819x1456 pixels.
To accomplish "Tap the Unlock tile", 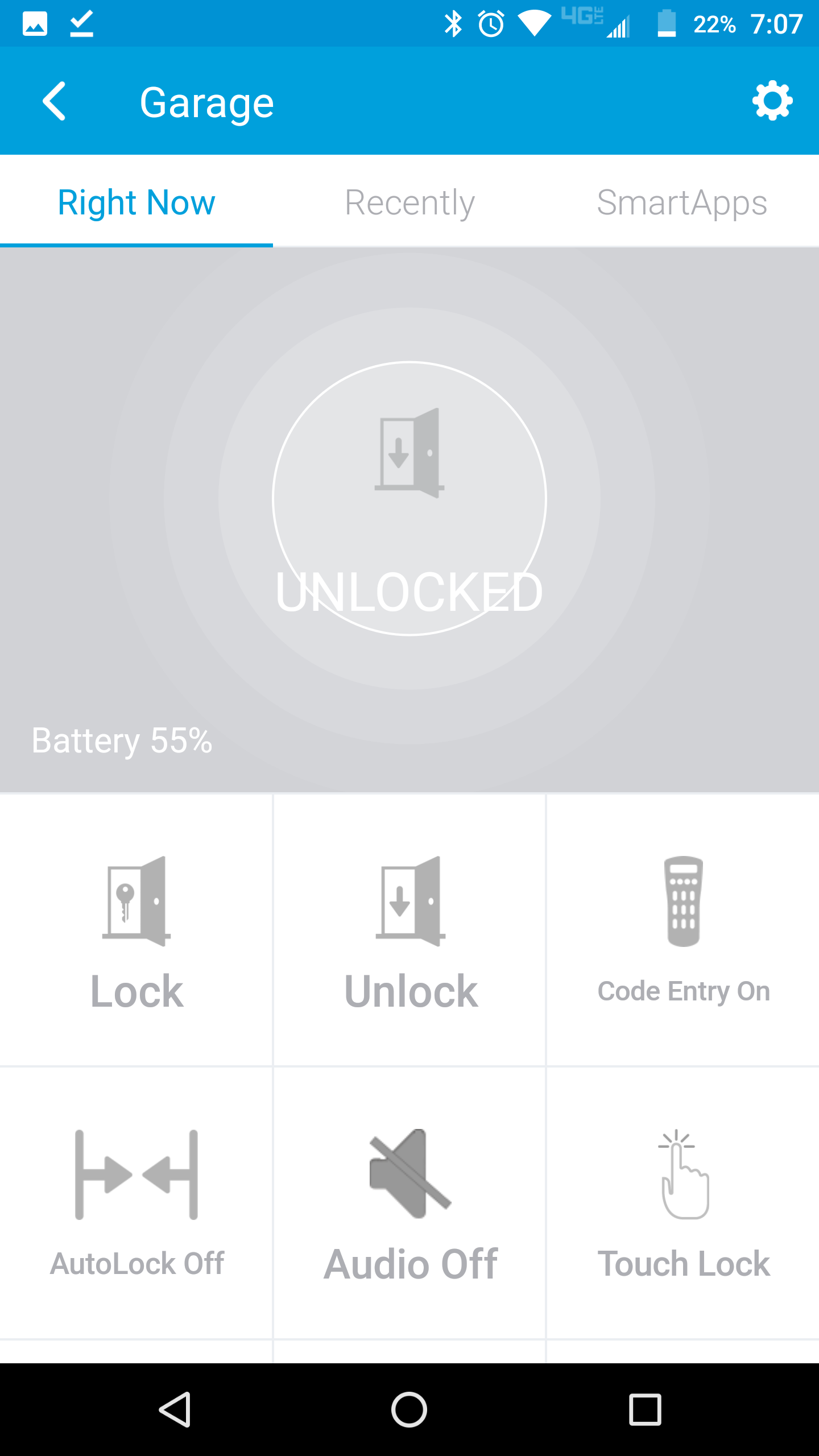I will [x=410, y=930].
